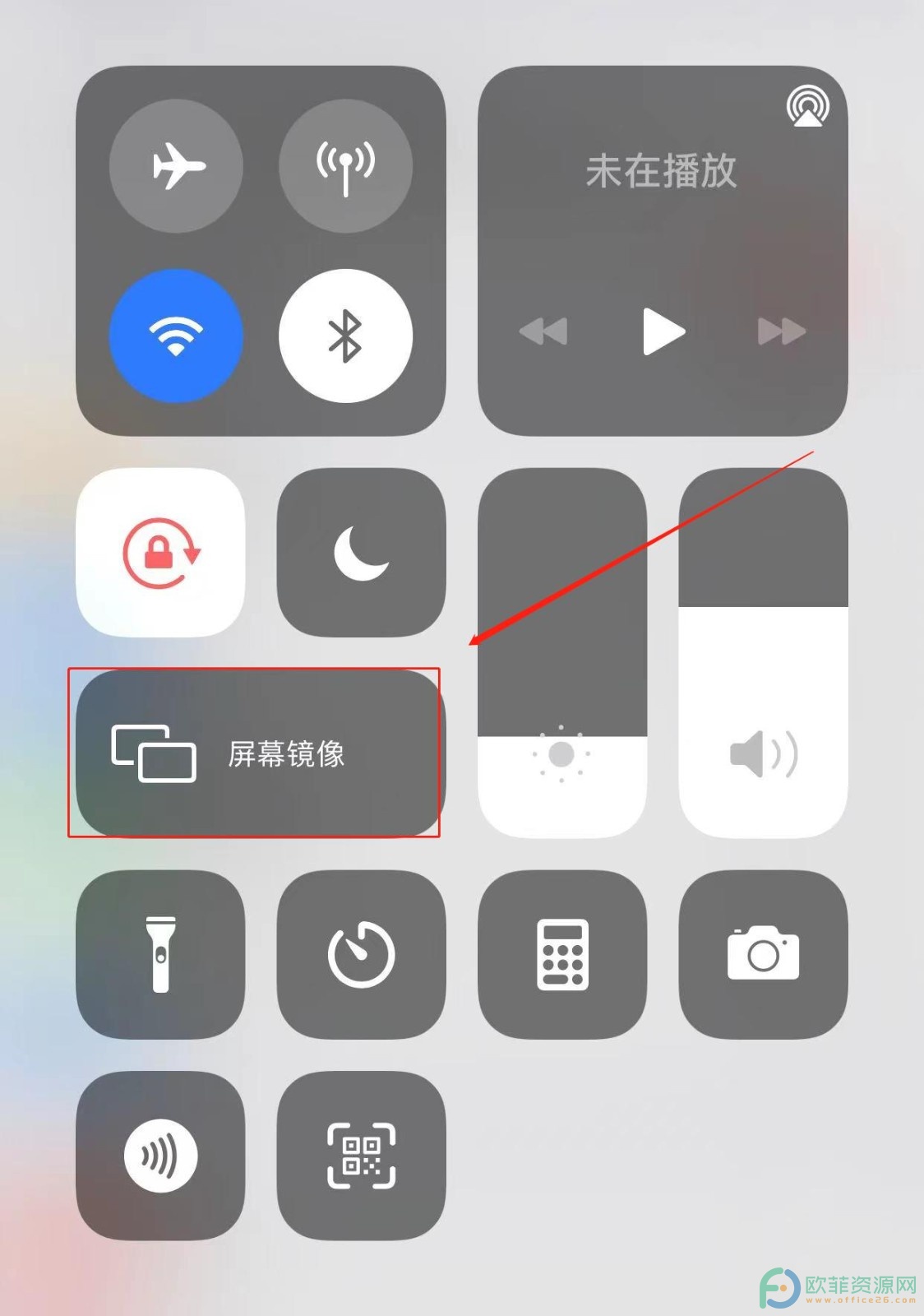This screenshot has width=924, height=1316.
Task: Turn on the flashlight
Action: 160,954
